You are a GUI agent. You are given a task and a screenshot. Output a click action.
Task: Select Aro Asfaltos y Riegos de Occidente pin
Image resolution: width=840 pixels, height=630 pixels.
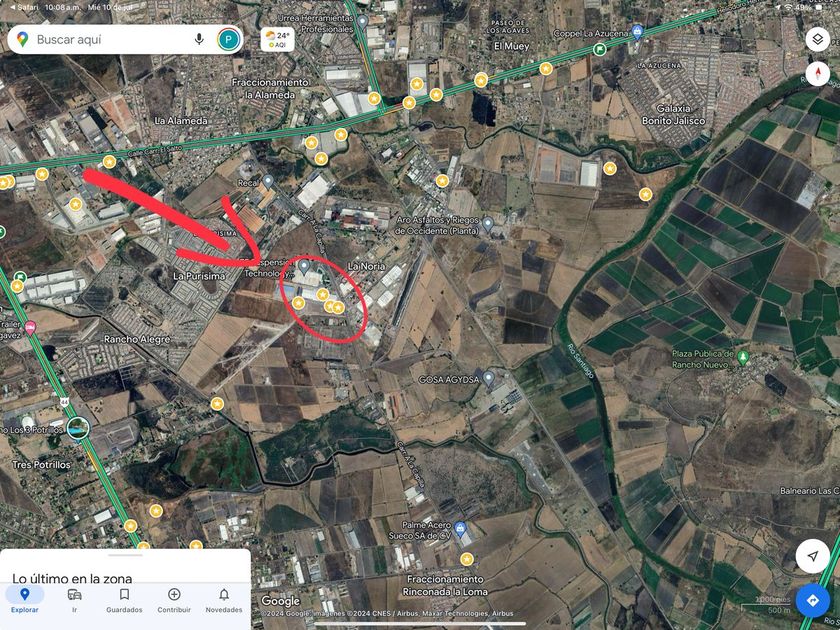pos(488,223)
